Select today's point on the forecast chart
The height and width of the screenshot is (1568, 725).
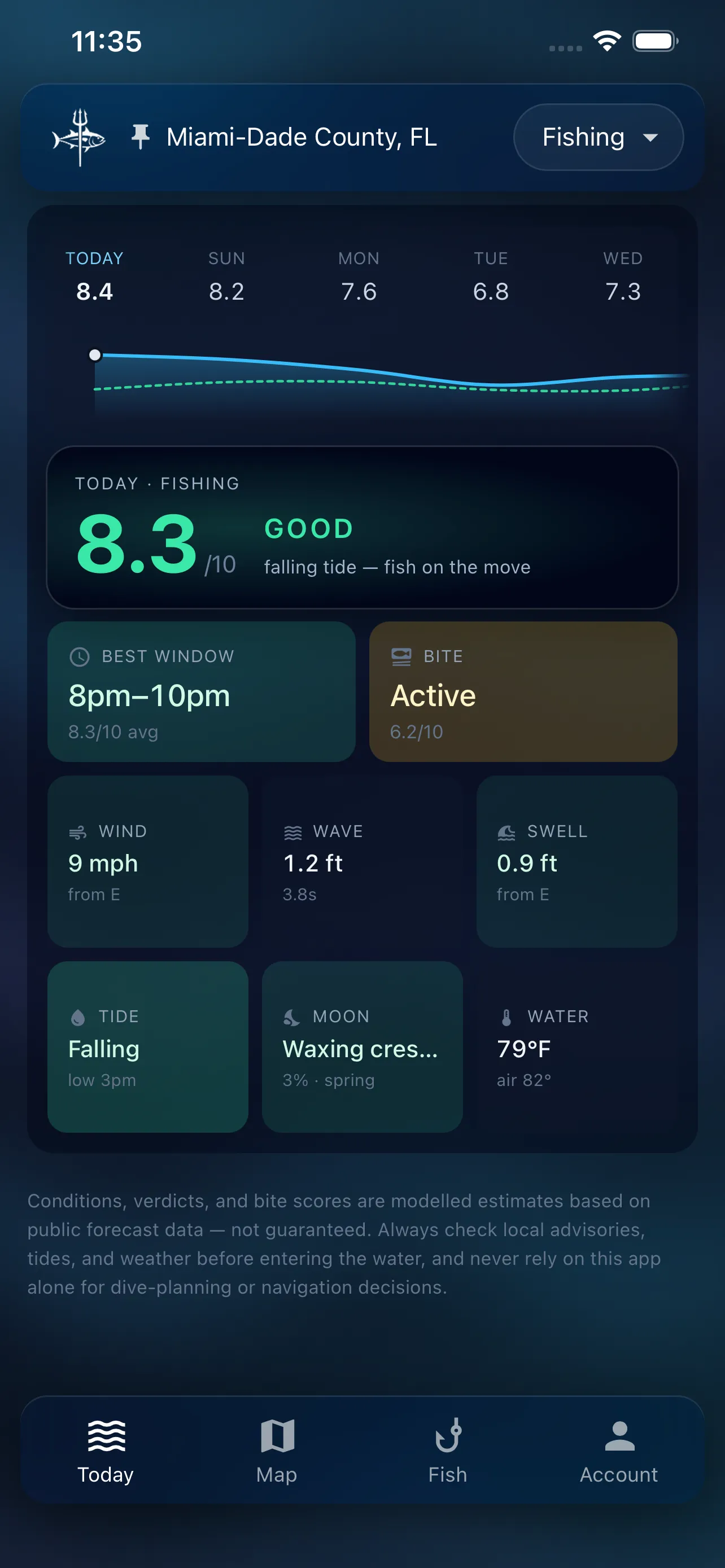coord(95,356)
